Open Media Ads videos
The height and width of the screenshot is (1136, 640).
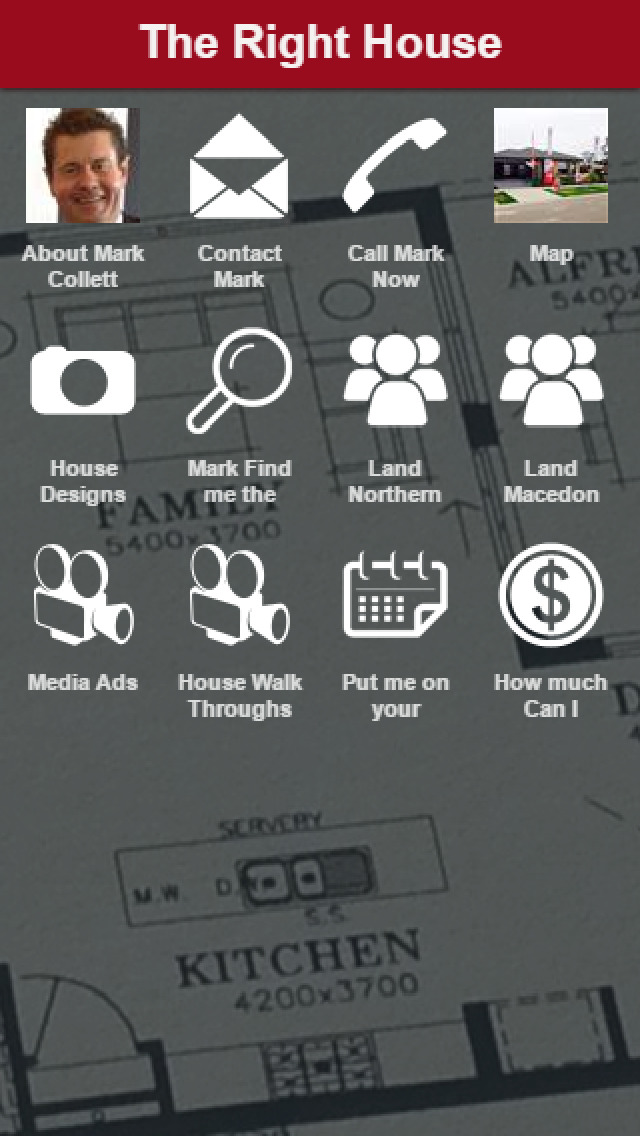[x=83, y=595]
